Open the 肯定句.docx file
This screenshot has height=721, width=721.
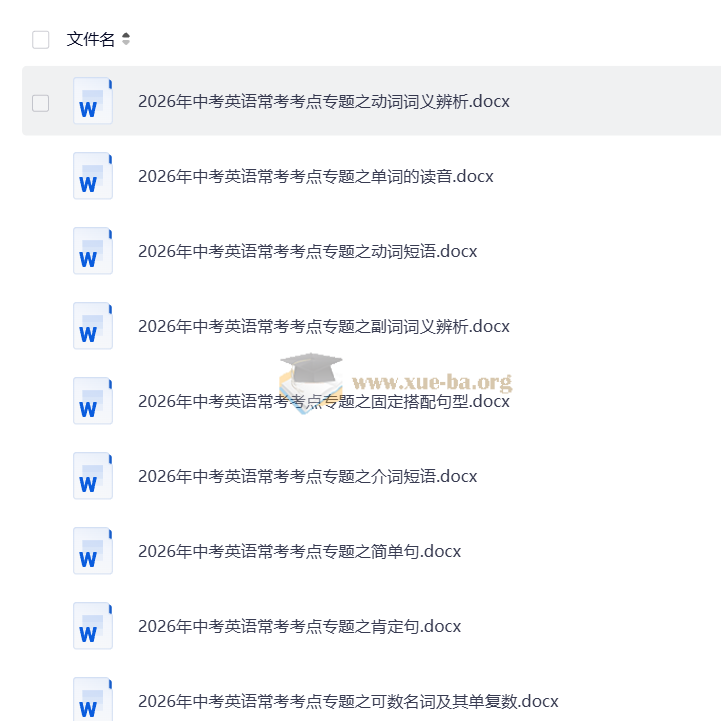[x=299, y=627]
